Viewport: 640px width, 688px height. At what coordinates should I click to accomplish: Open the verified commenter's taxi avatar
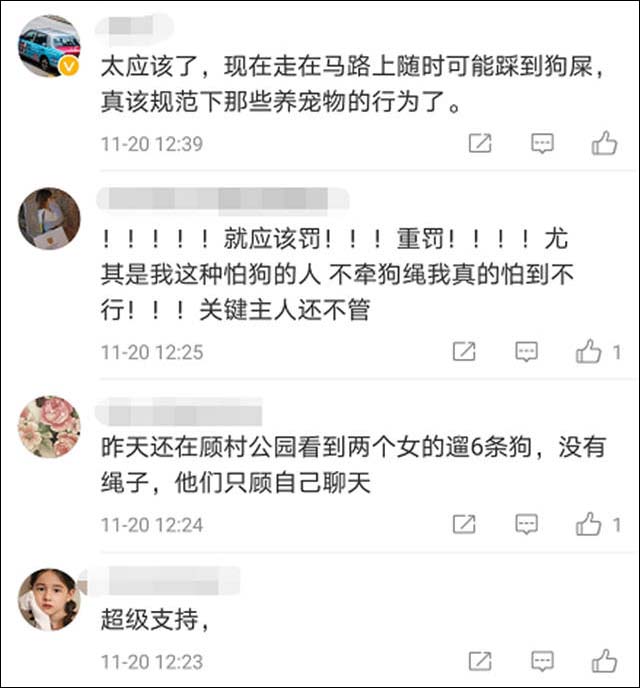point(49,46)
